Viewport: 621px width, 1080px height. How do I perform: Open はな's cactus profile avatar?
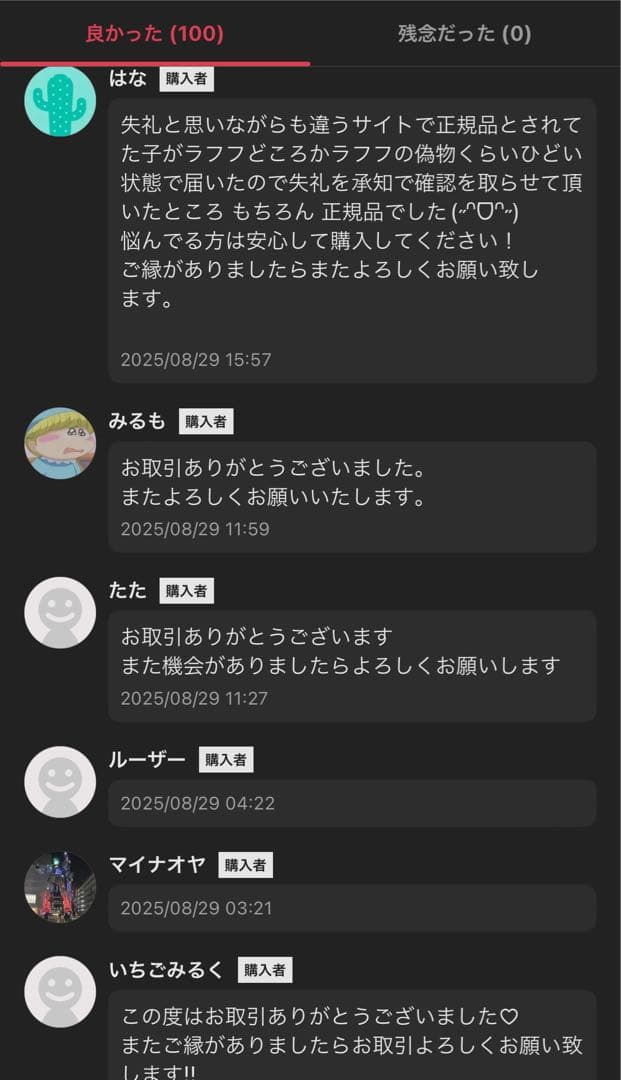pos(60,100)
